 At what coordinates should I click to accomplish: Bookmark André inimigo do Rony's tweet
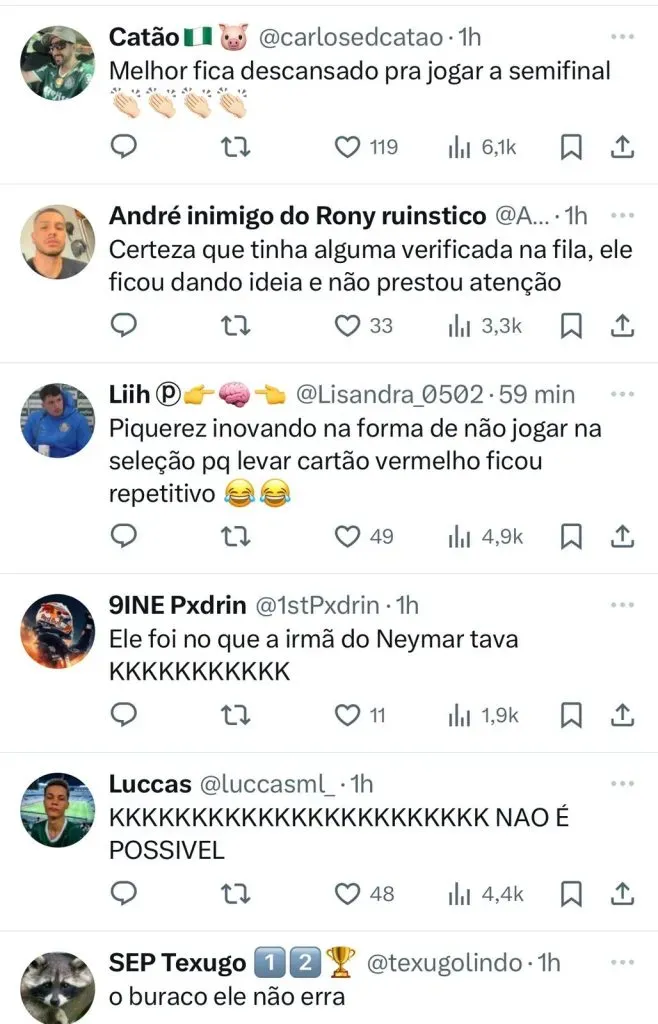click(x=571, y=325)
